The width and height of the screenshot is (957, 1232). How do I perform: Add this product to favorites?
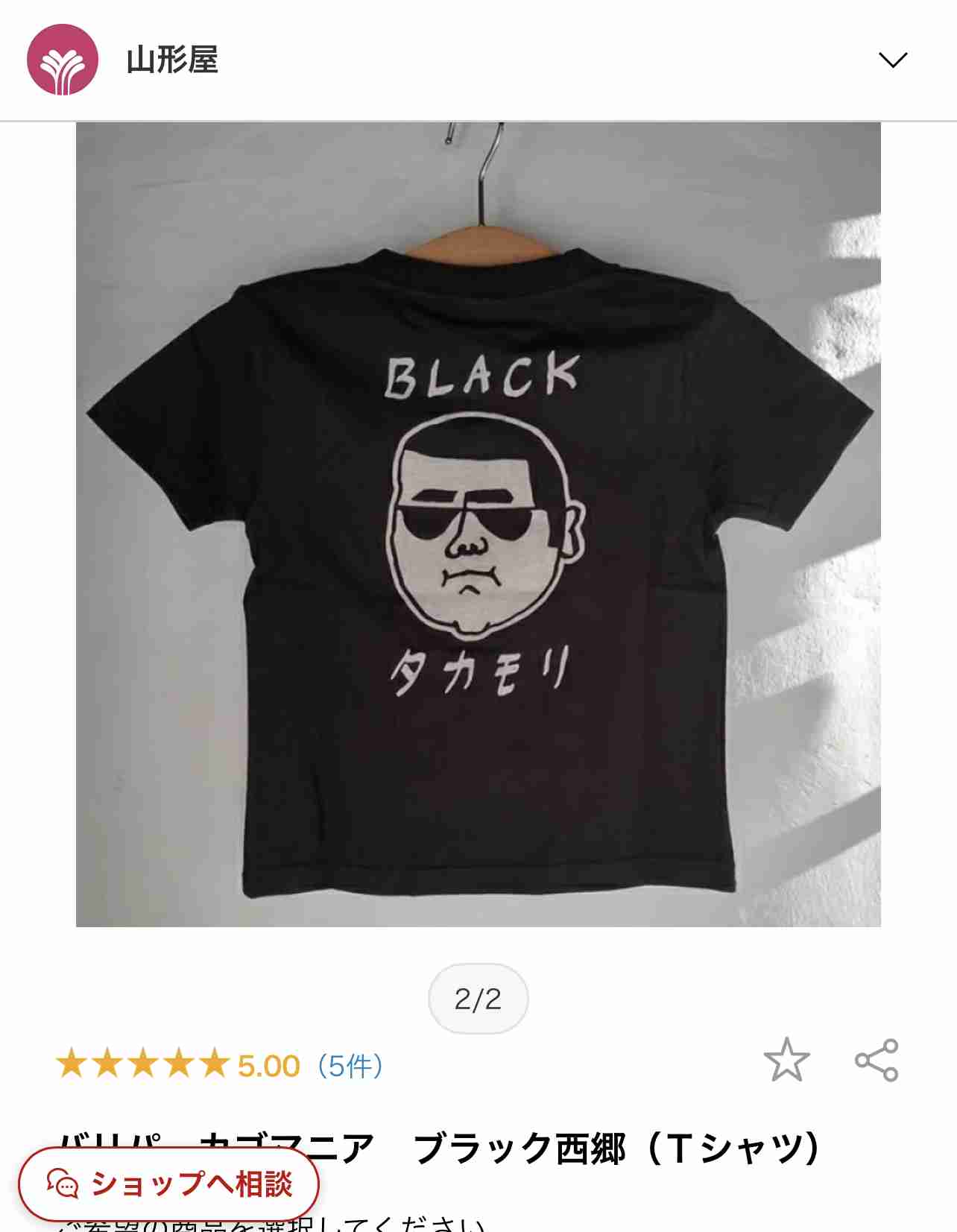click(786, 1060)
